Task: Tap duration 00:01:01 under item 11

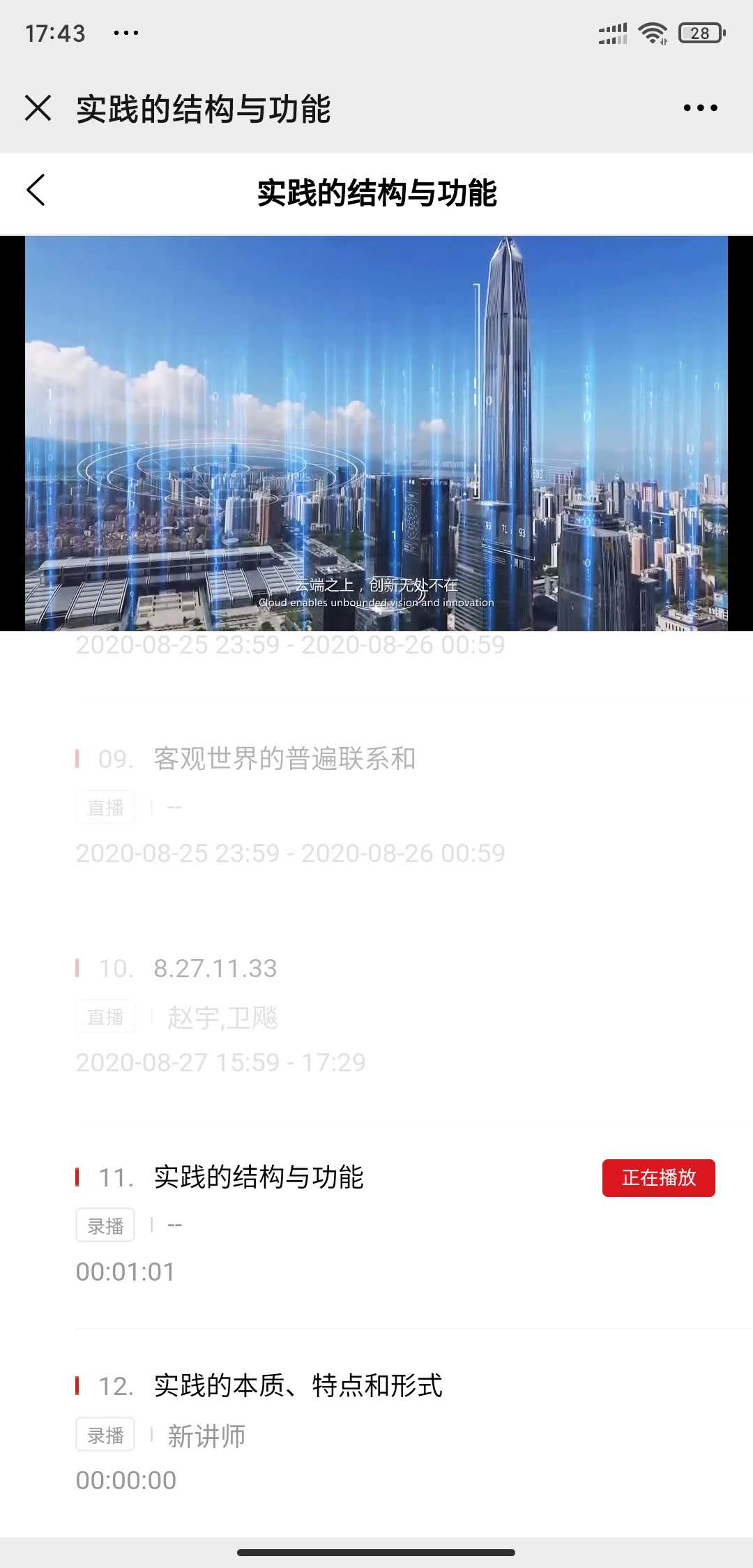Action: [125, 1272]
